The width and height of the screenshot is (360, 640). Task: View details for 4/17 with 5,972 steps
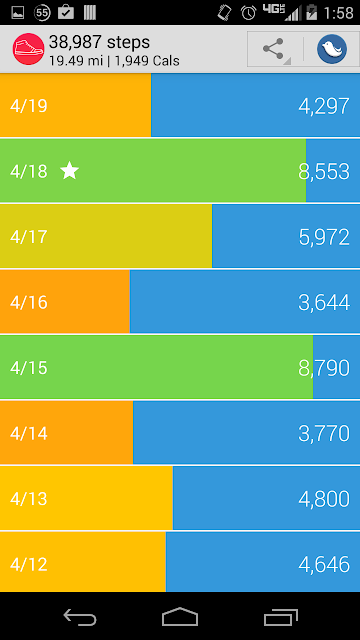[x=180, y=236]
